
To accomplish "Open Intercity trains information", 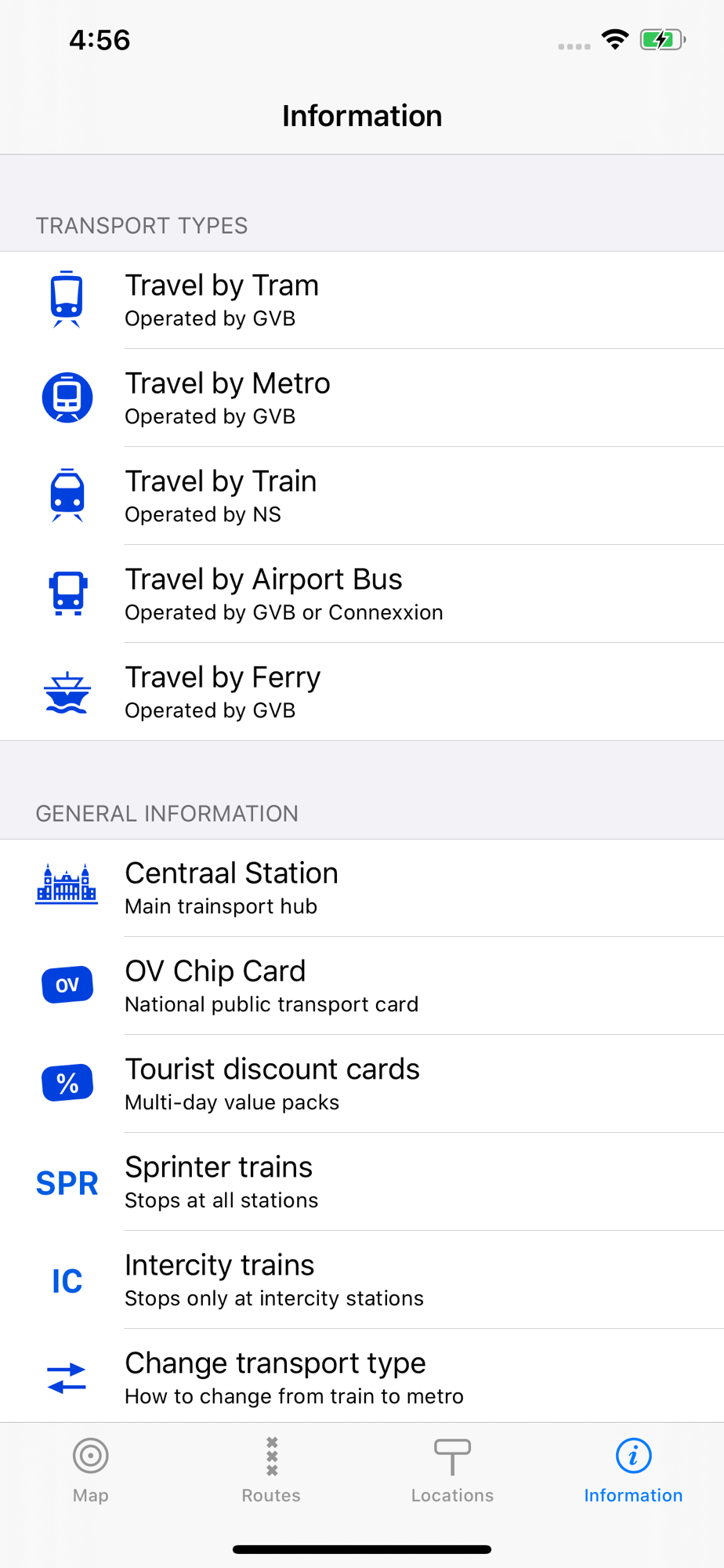I will [x=362, y=1280].
